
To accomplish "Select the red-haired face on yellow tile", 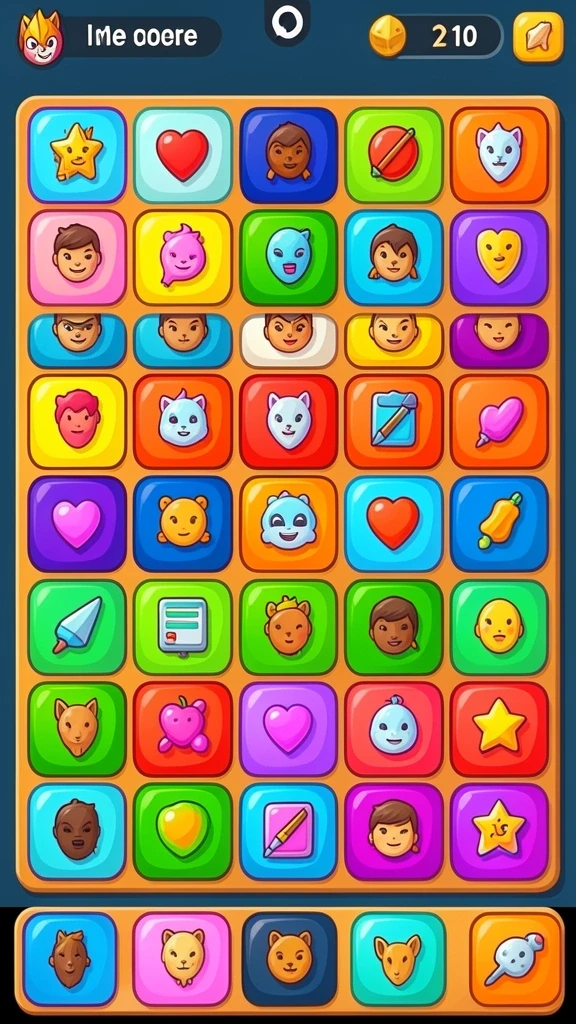I will (x=77, y=421).
